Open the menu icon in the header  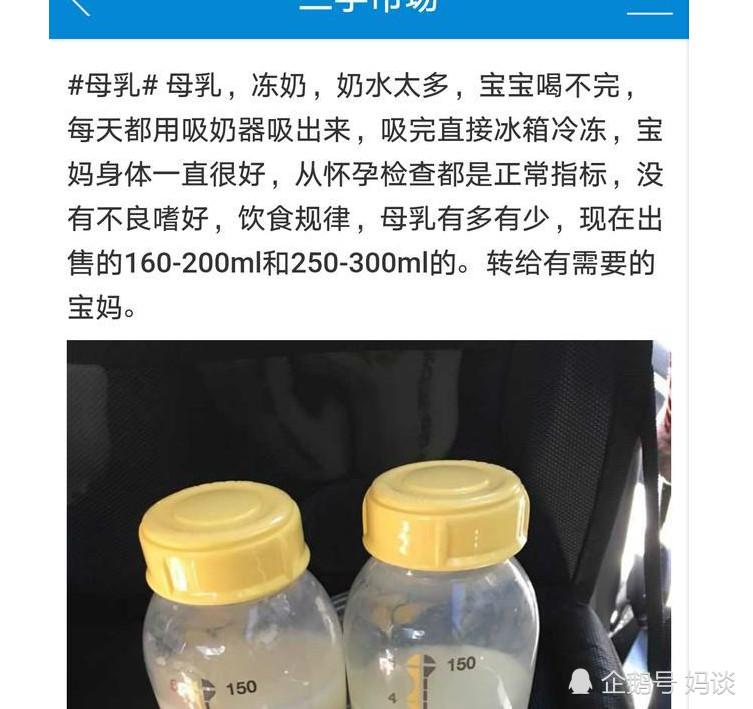pyautogui.click(x=649, y=9)
